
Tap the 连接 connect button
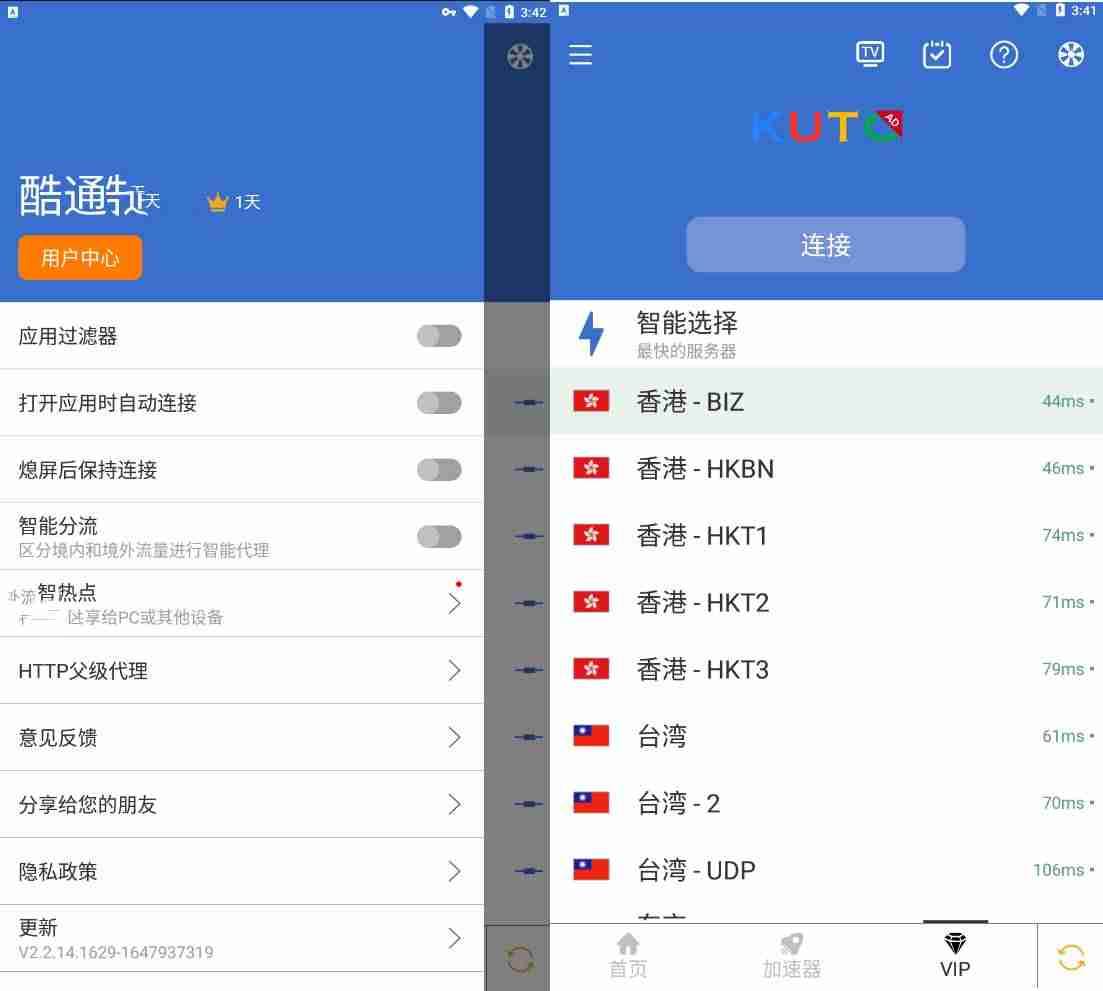(x=825, y=245)
